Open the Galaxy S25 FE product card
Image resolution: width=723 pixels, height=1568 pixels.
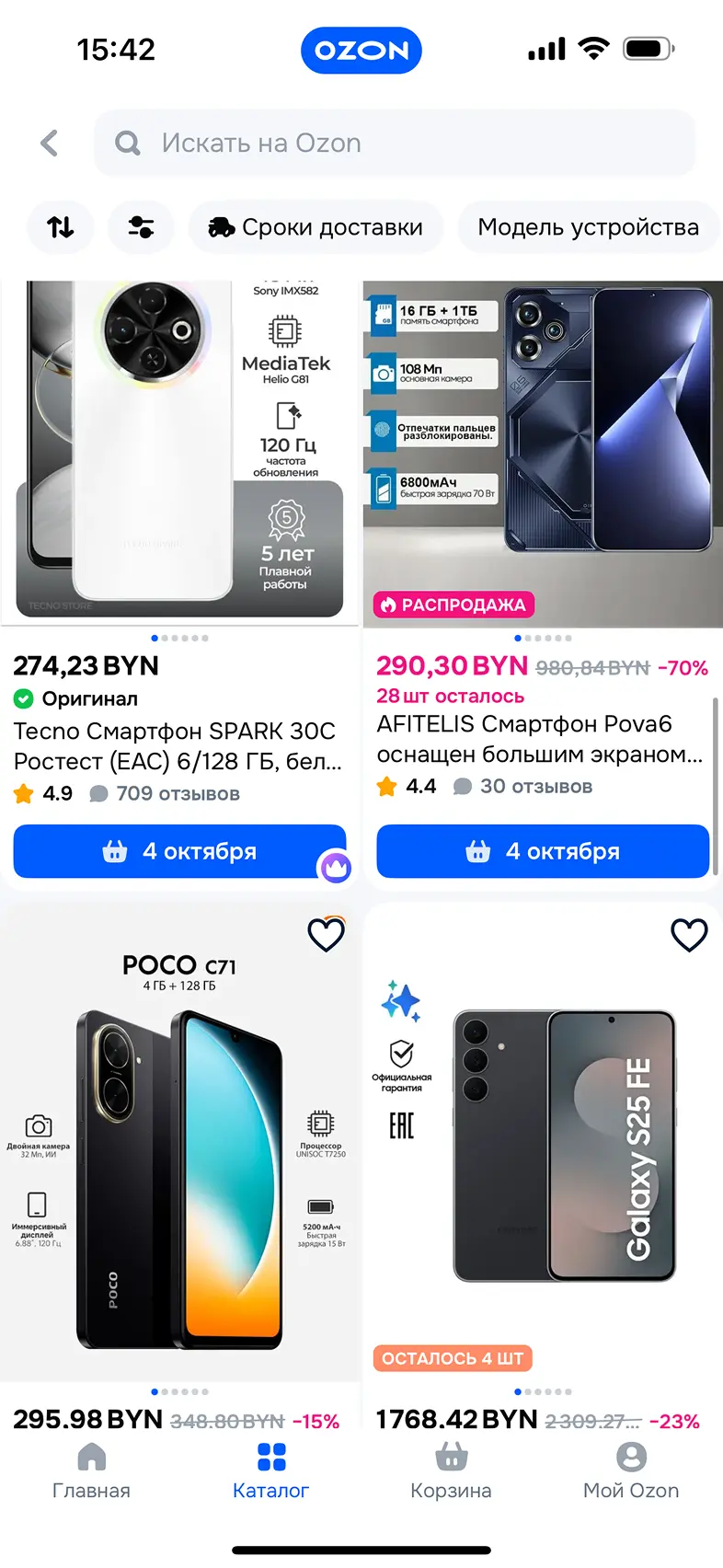click(x=543, y=1150)
